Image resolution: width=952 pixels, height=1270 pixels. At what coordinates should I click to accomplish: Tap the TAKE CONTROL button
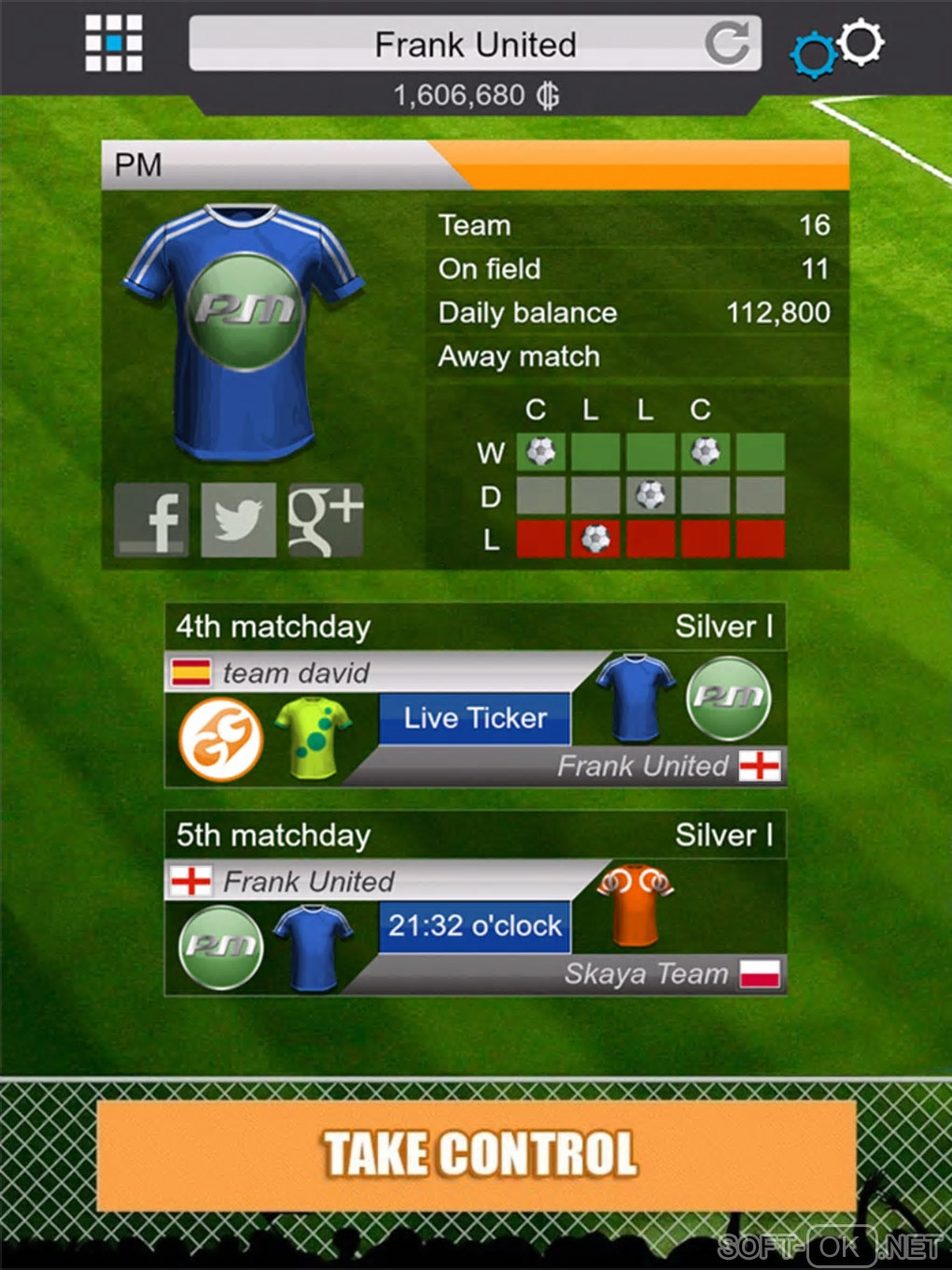click(x=476, y=1154)
